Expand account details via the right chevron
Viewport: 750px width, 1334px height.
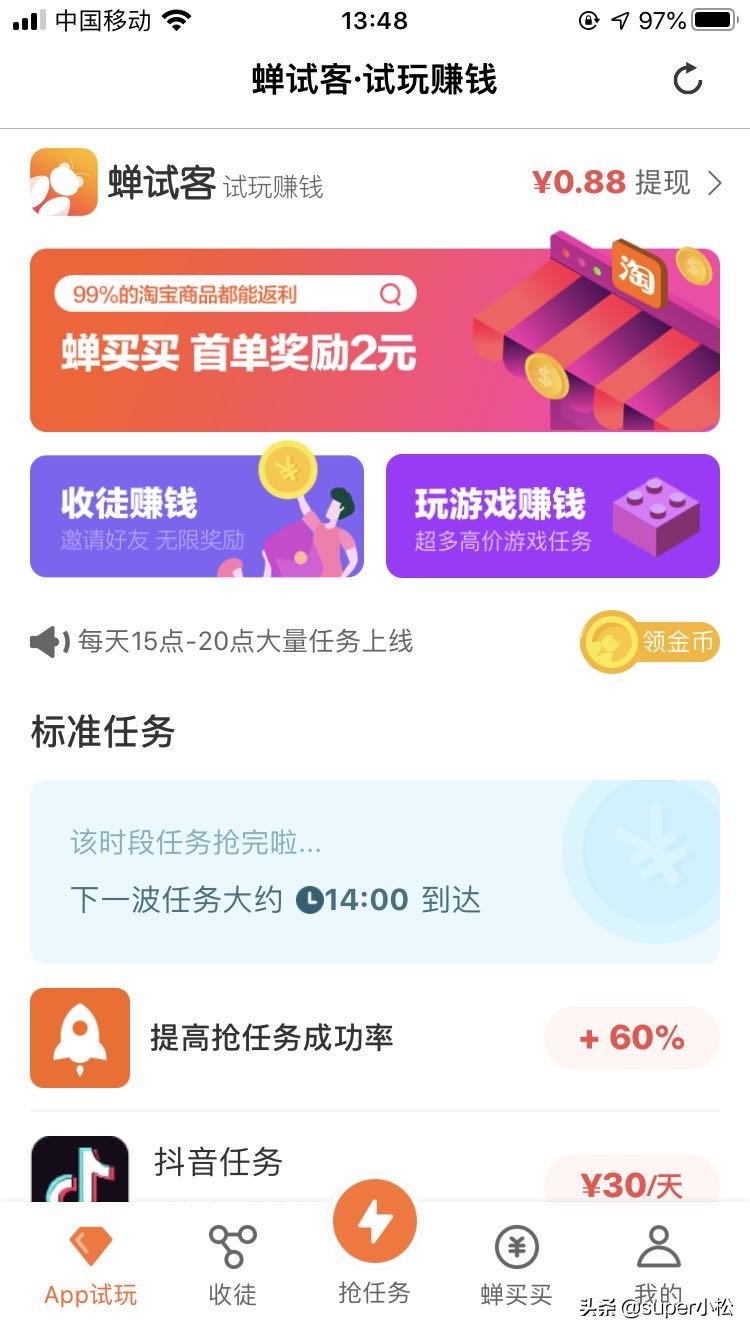(x=713, y=182)
